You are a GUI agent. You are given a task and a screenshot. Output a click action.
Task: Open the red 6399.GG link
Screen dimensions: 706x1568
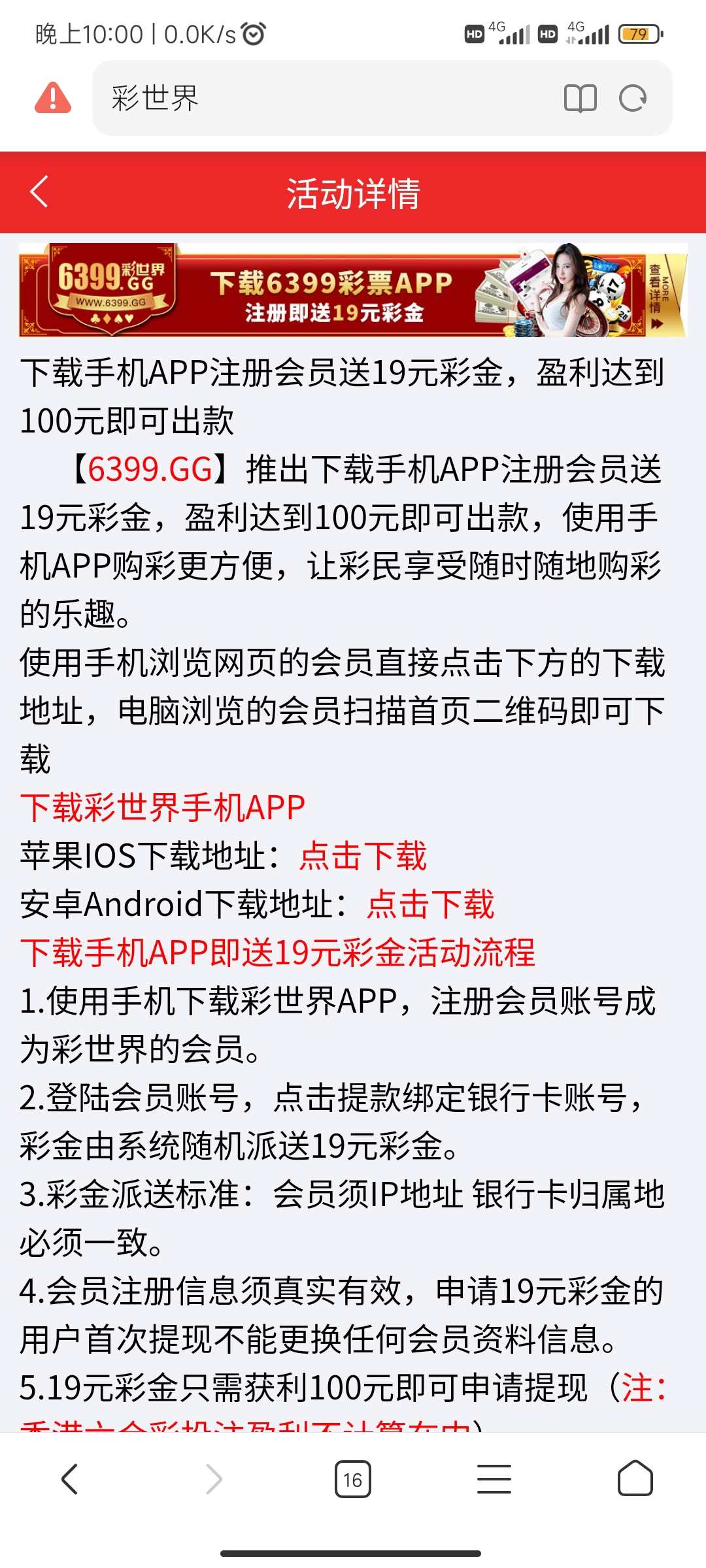pyautogui.click(x=150, y=469)
